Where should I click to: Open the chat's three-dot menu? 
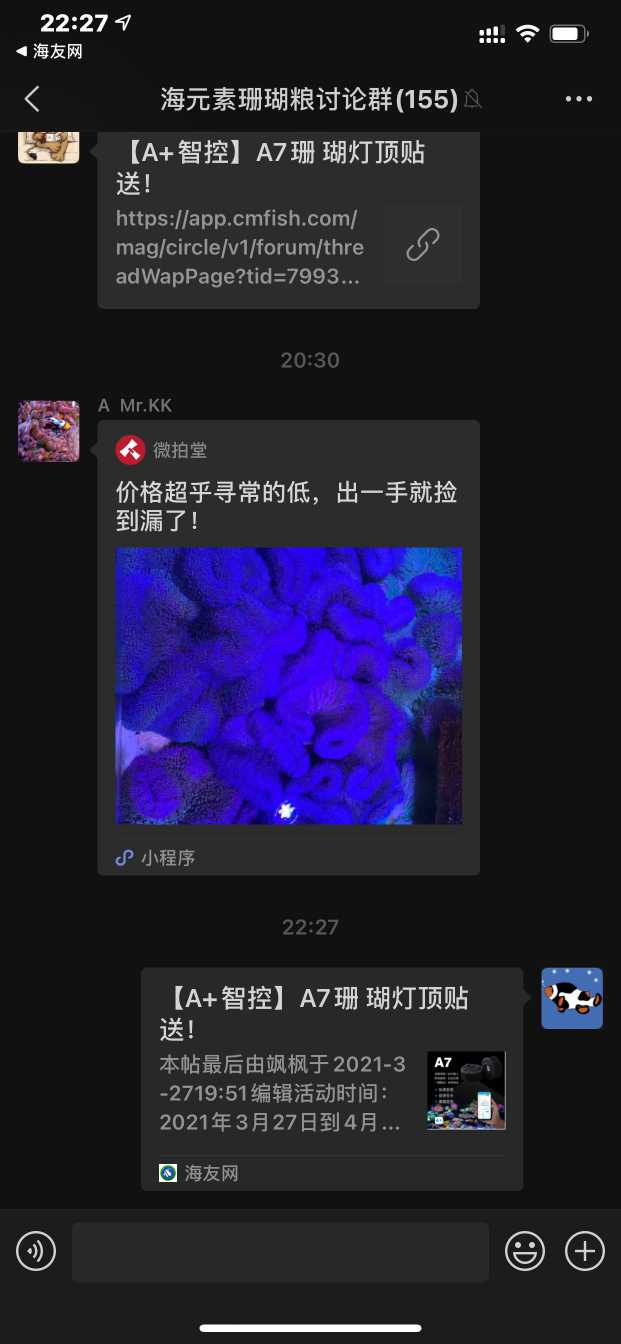[x=579, y=98]
